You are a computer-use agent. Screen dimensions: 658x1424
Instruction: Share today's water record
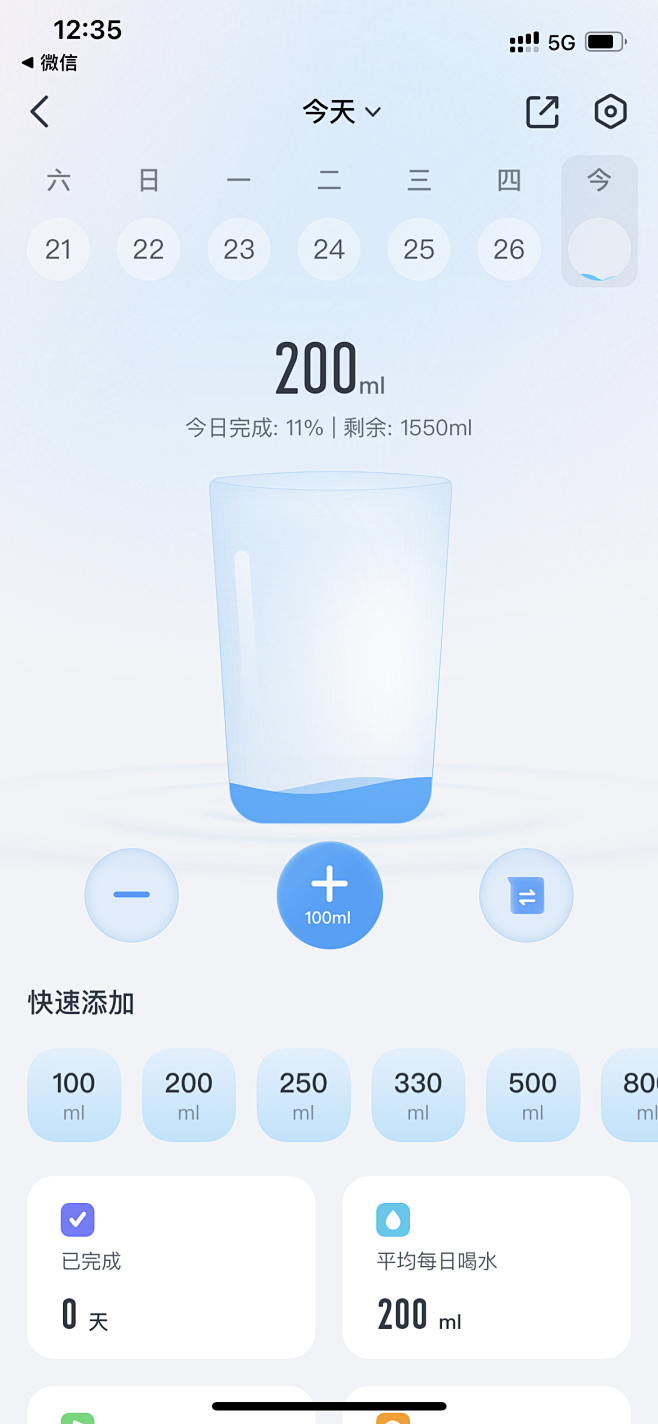tap(542, 112)
